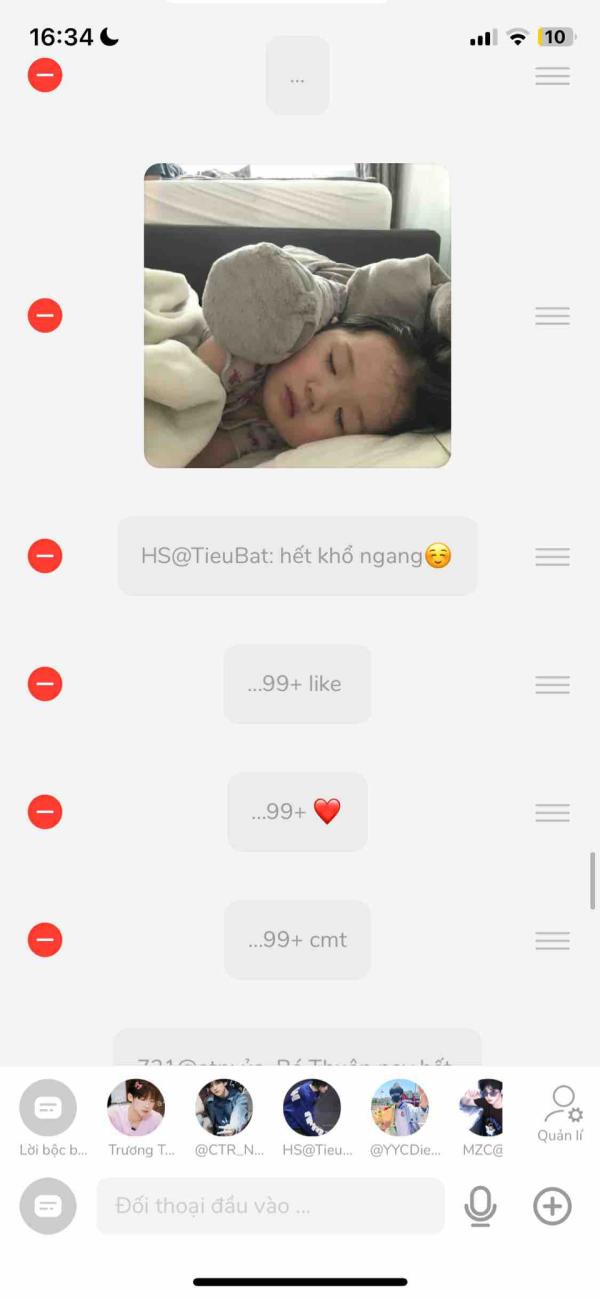Tap the Đối thoại đầu vào text field
Viewport: 600px width, 1299px height.
point(270,1206)
